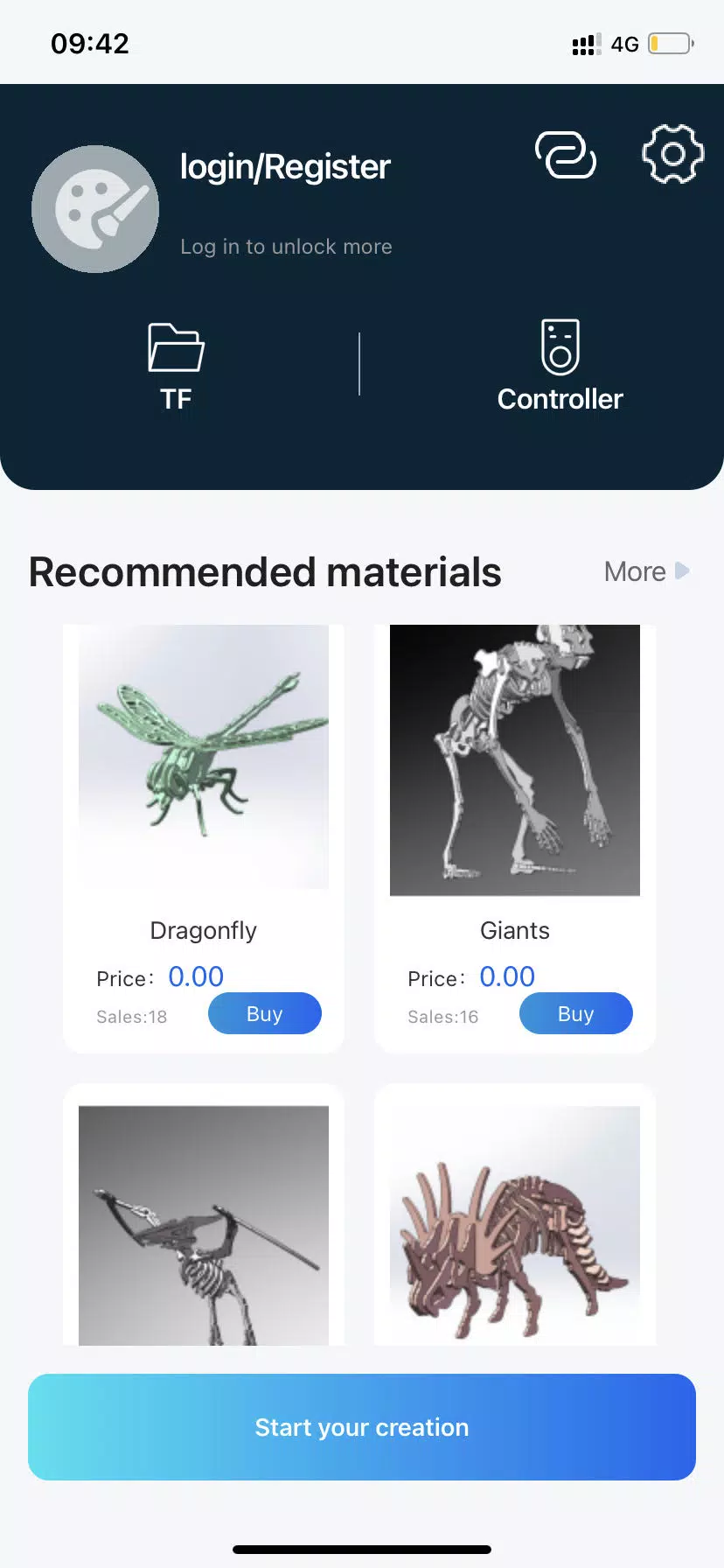
Task: Start your creation
Action: (x=362, y=1427)
